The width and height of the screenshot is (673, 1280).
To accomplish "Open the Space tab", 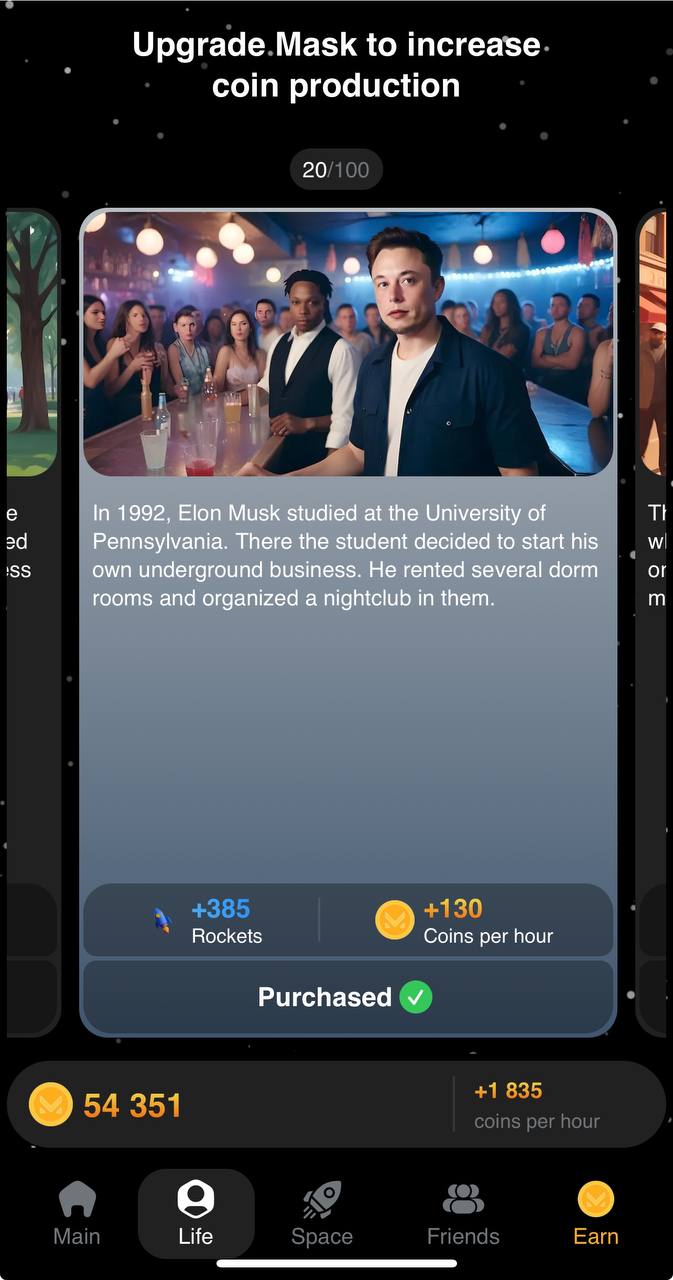I will pyautogui.click(x=322, y=1213).
